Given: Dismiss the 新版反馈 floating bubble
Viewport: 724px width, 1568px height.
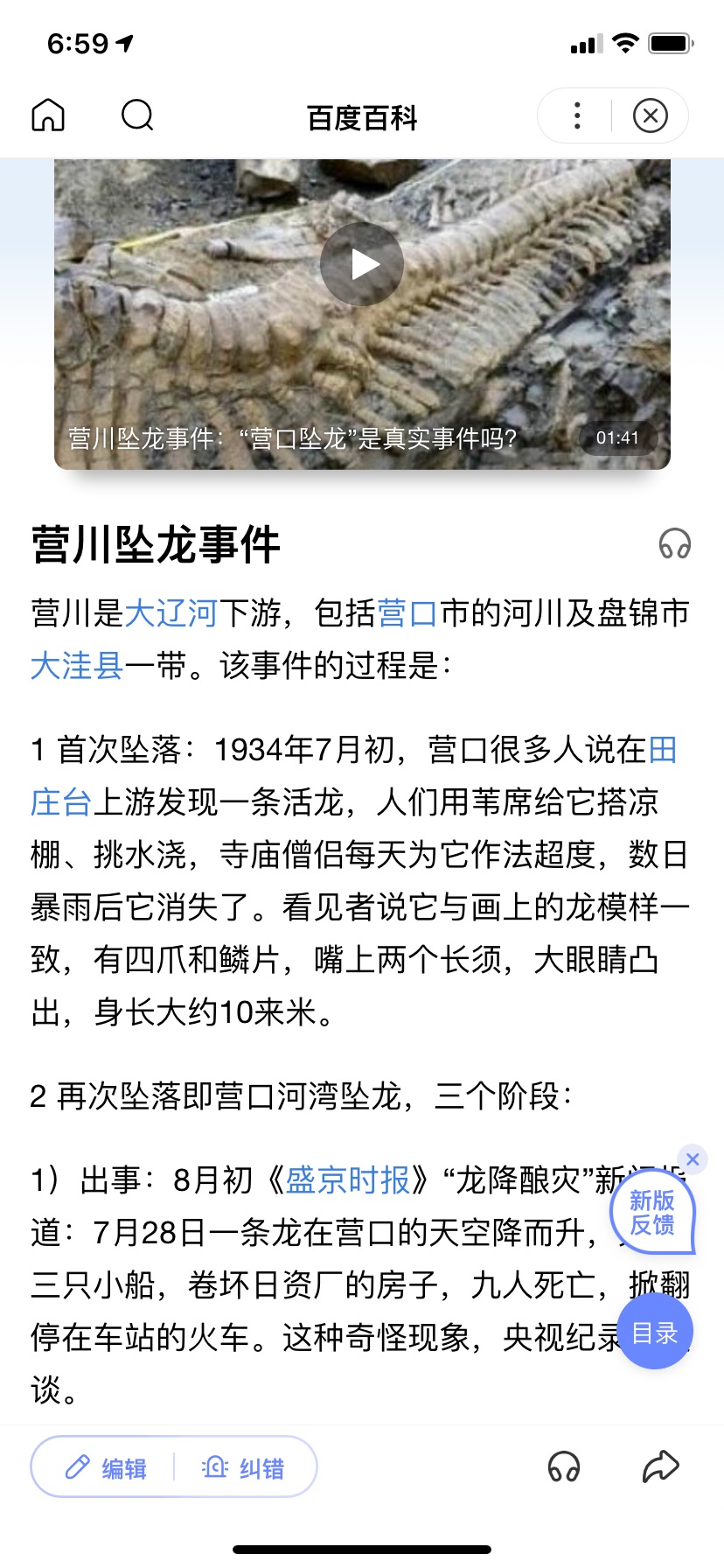Looking at the screenshot, I should click(x=693, y=1159).
